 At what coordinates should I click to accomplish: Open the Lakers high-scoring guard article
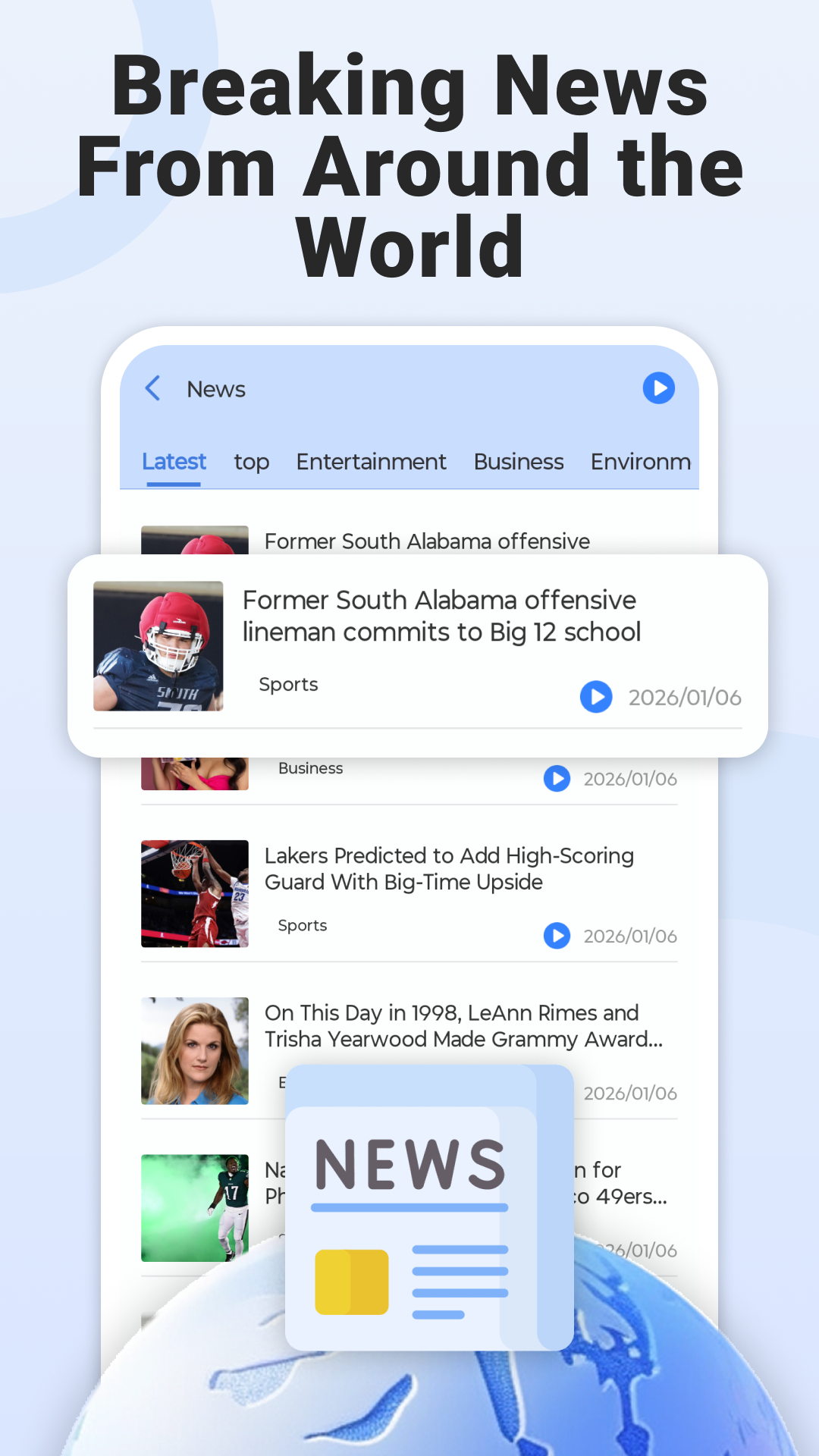[x=449, y=868]
